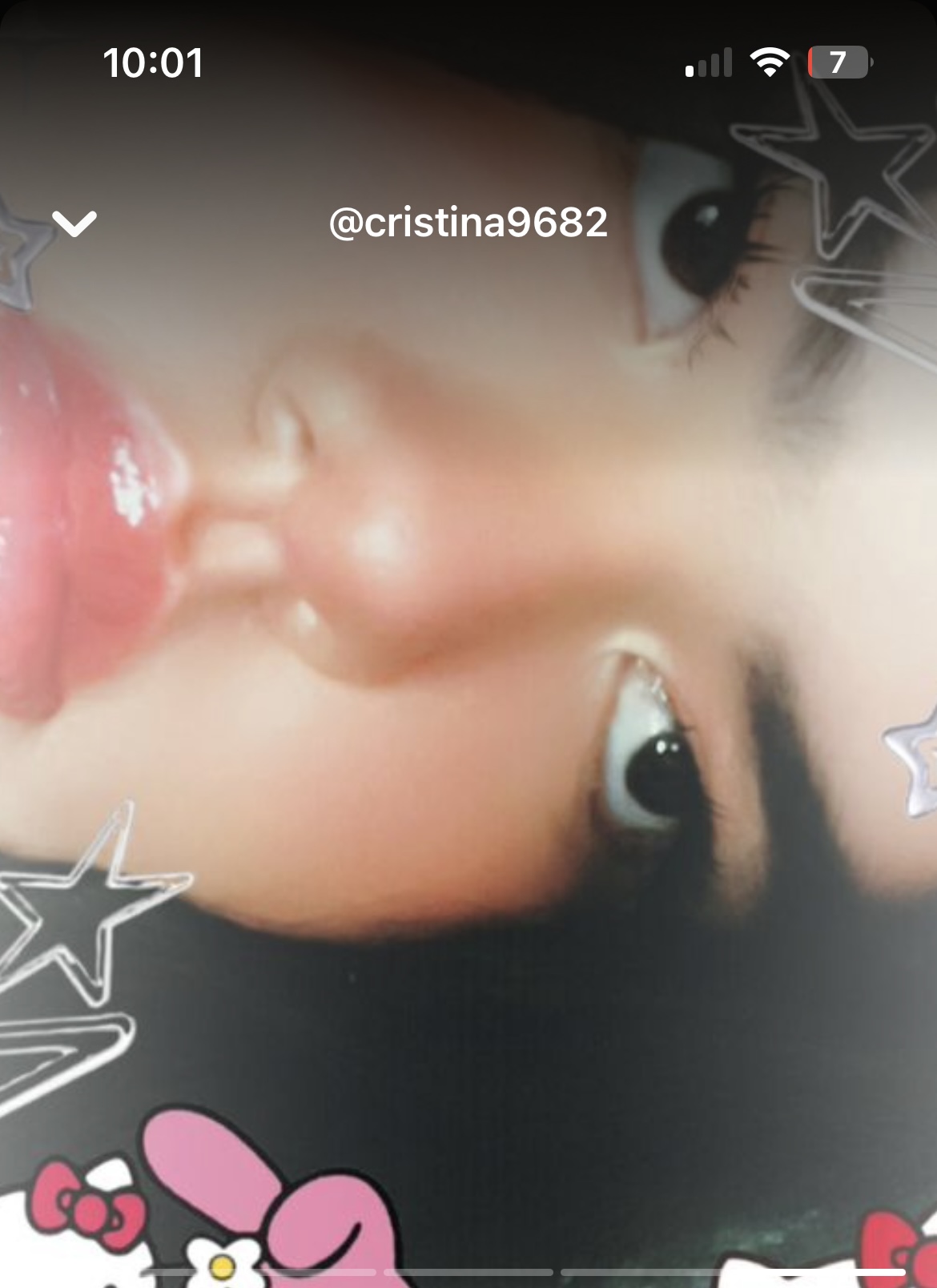The image size is (937, 1288).
Task: Collapse the viewer with the down chevron
Action: (x=74, y=223)
